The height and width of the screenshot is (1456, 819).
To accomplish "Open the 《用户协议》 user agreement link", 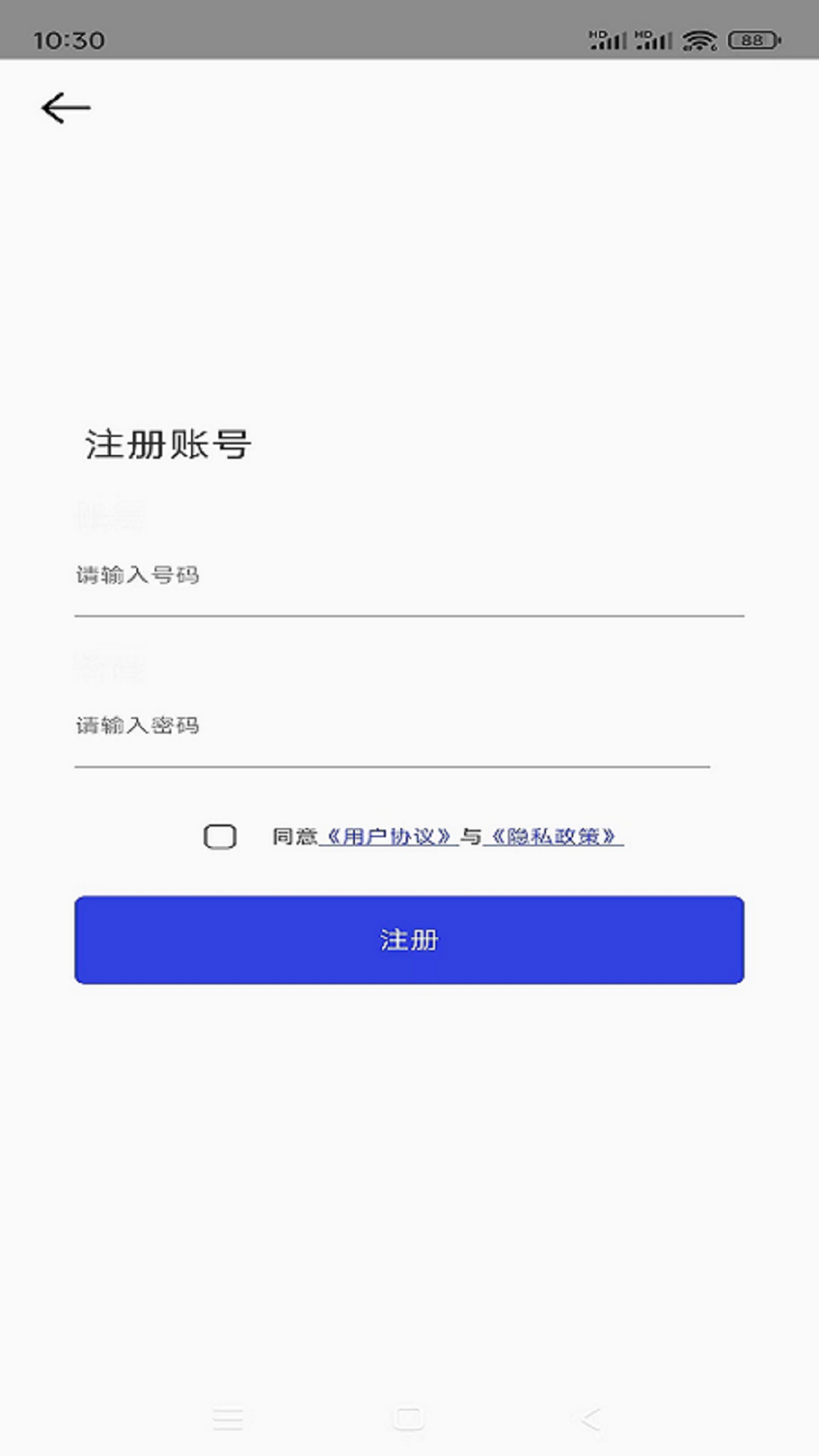I will (389, 836).
